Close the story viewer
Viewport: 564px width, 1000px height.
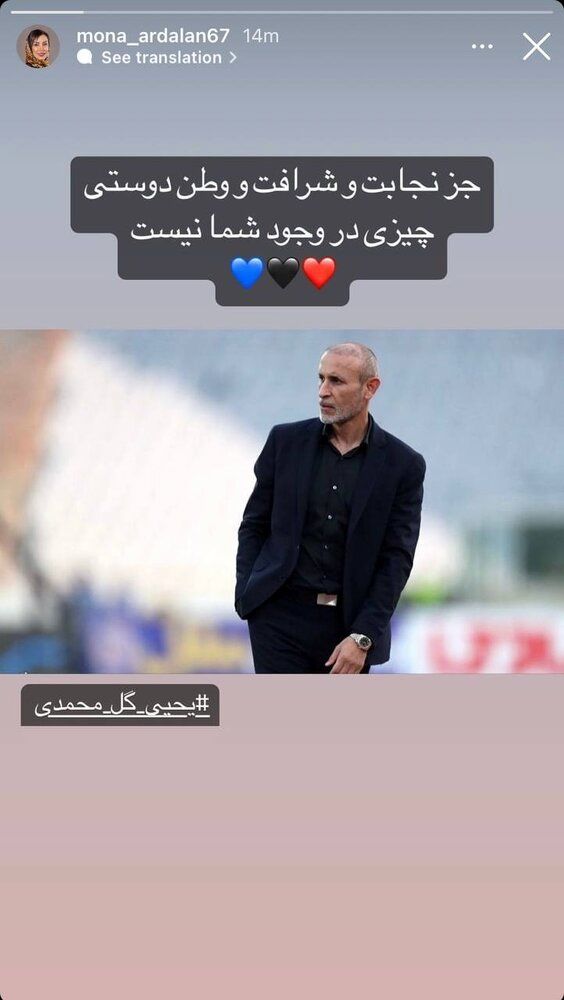pos(537,47)
